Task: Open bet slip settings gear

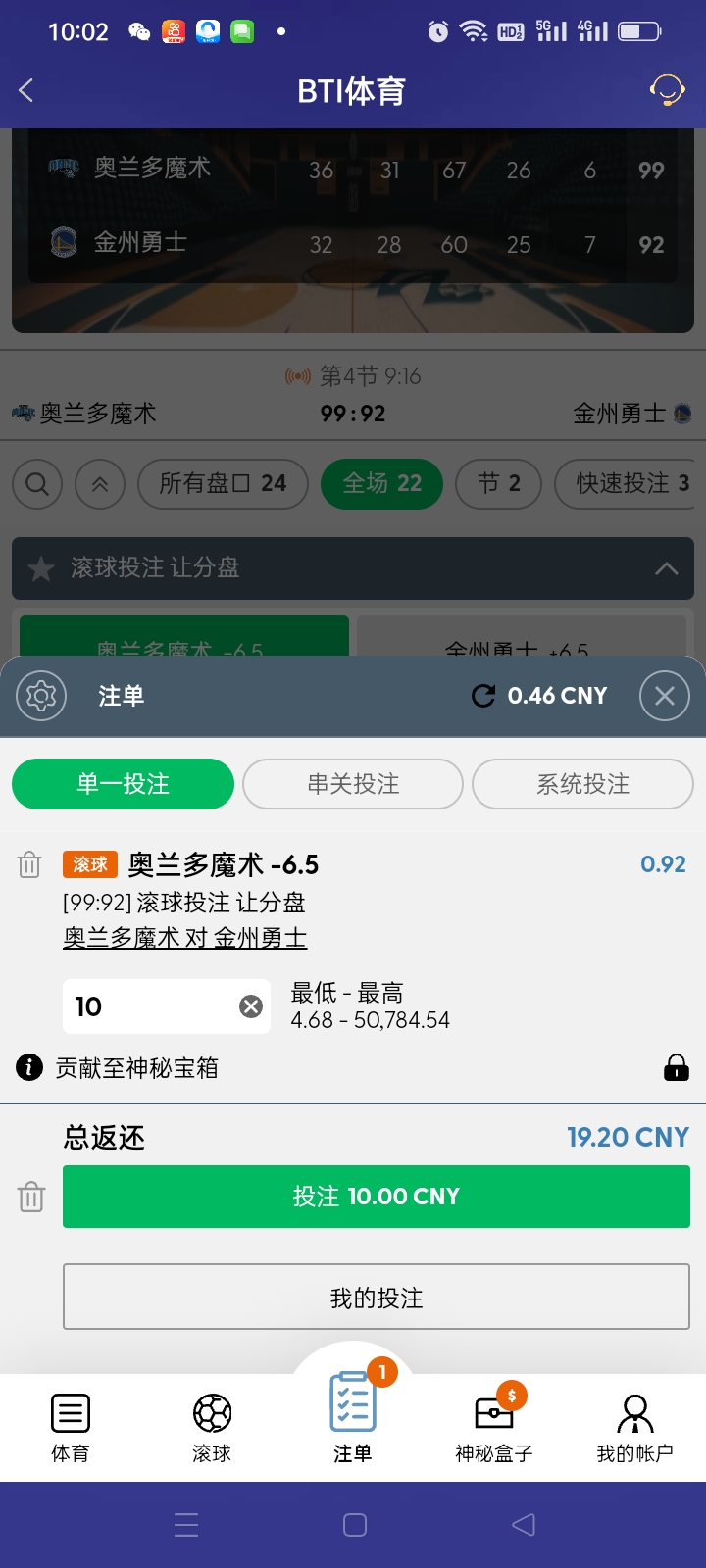Action: [41, 696]
